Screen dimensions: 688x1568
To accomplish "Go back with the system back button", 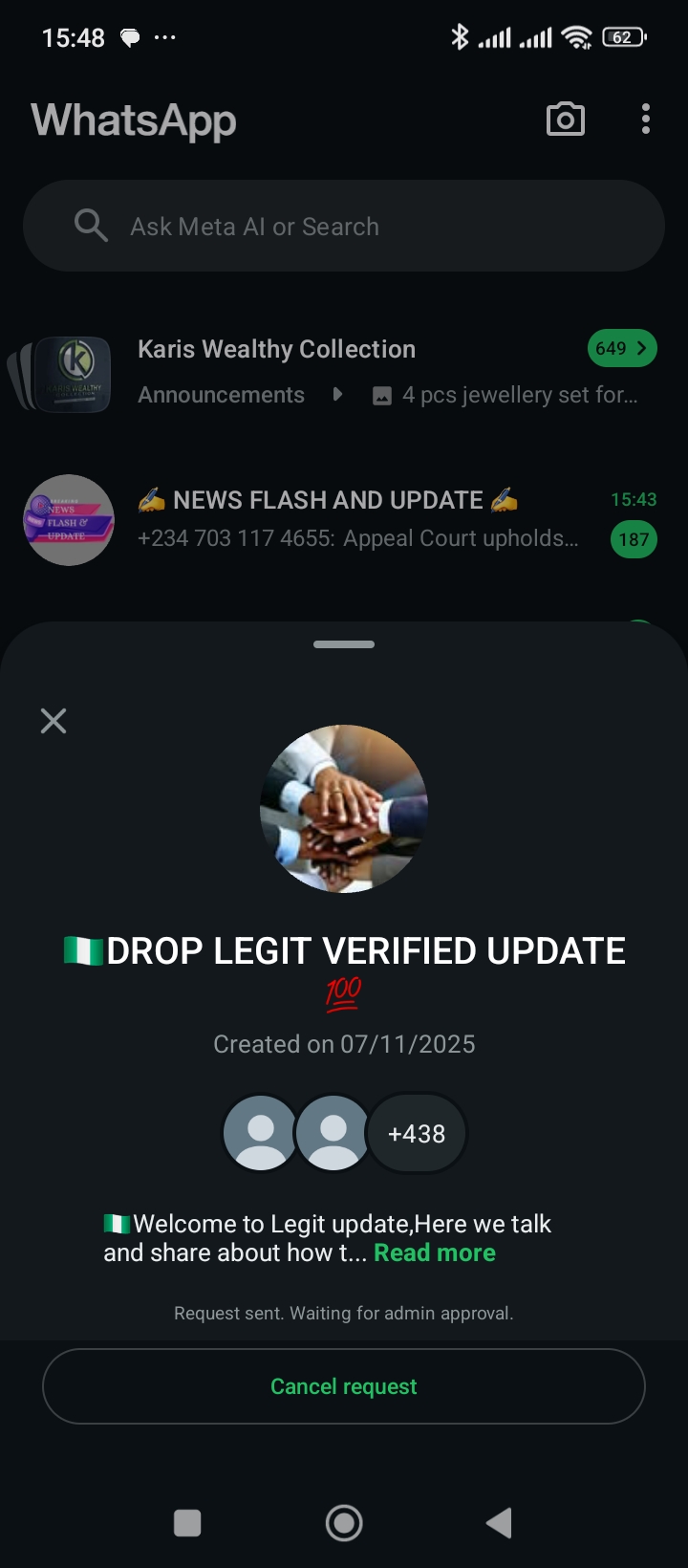I will coord(499,1523).
